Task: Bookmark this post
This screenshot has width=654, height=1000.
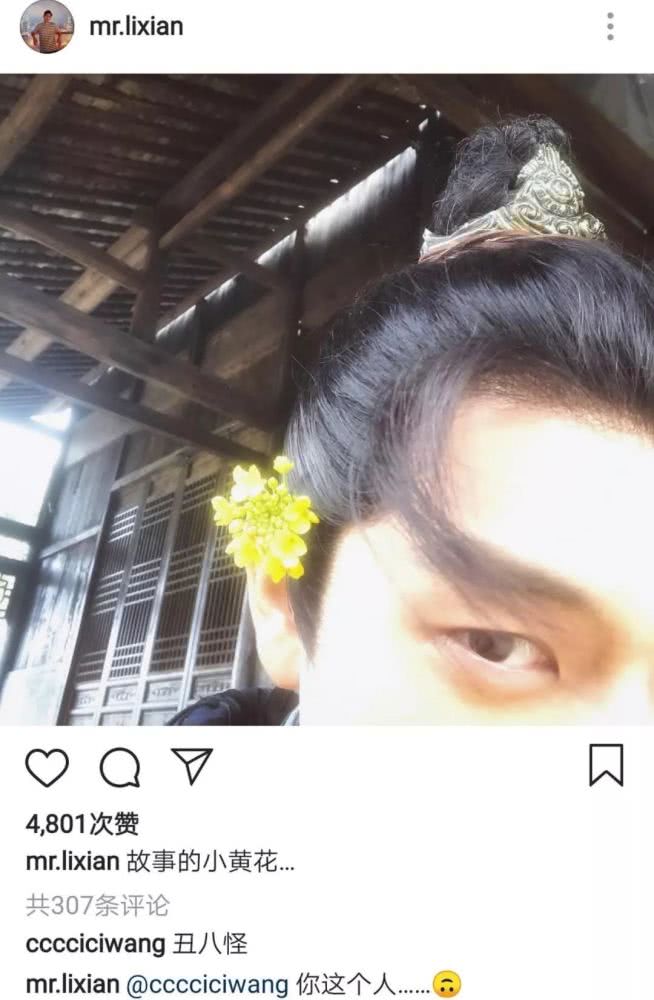Action: click(605, 766)
